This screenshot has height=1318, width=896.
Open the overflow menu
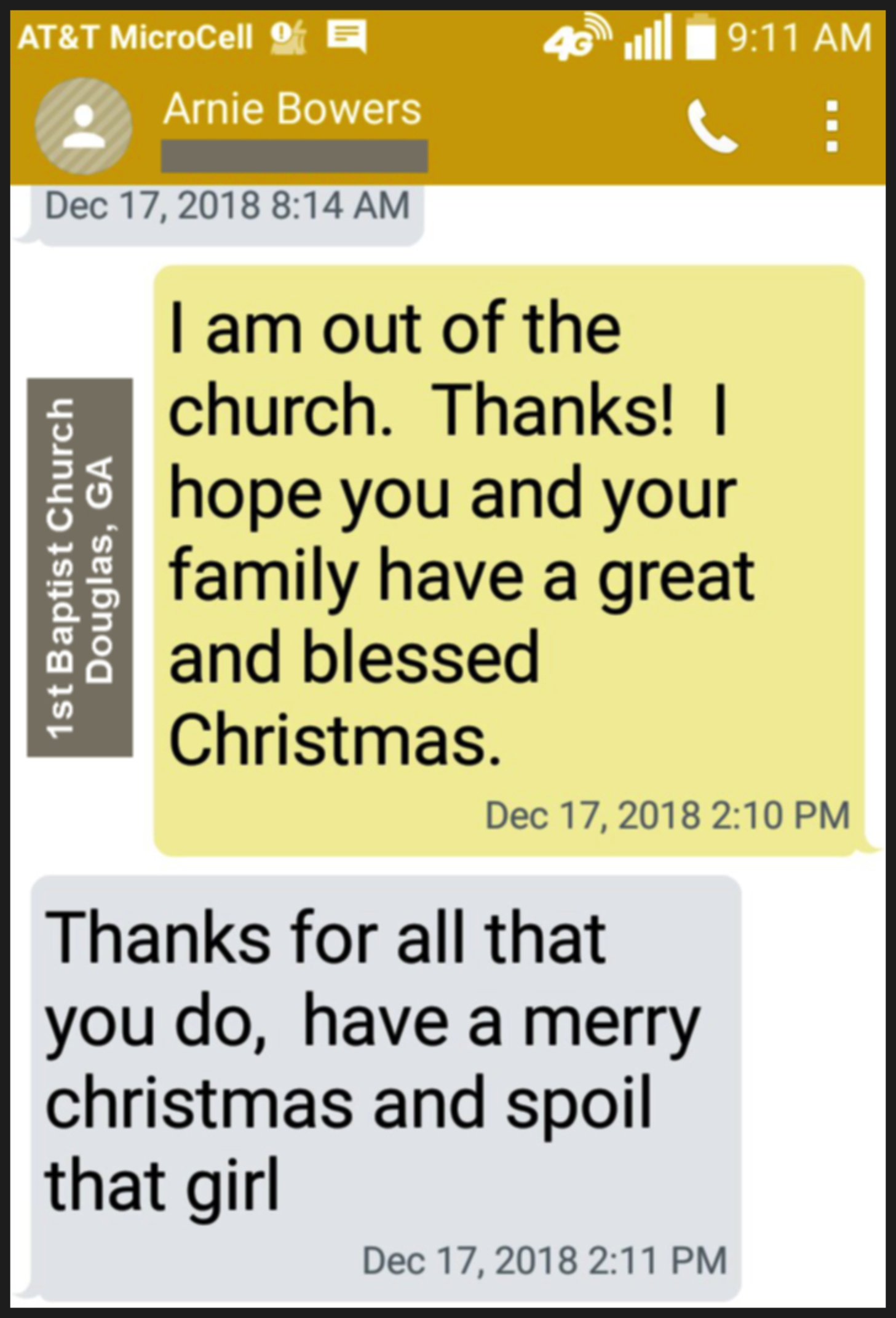click(831, 126)
